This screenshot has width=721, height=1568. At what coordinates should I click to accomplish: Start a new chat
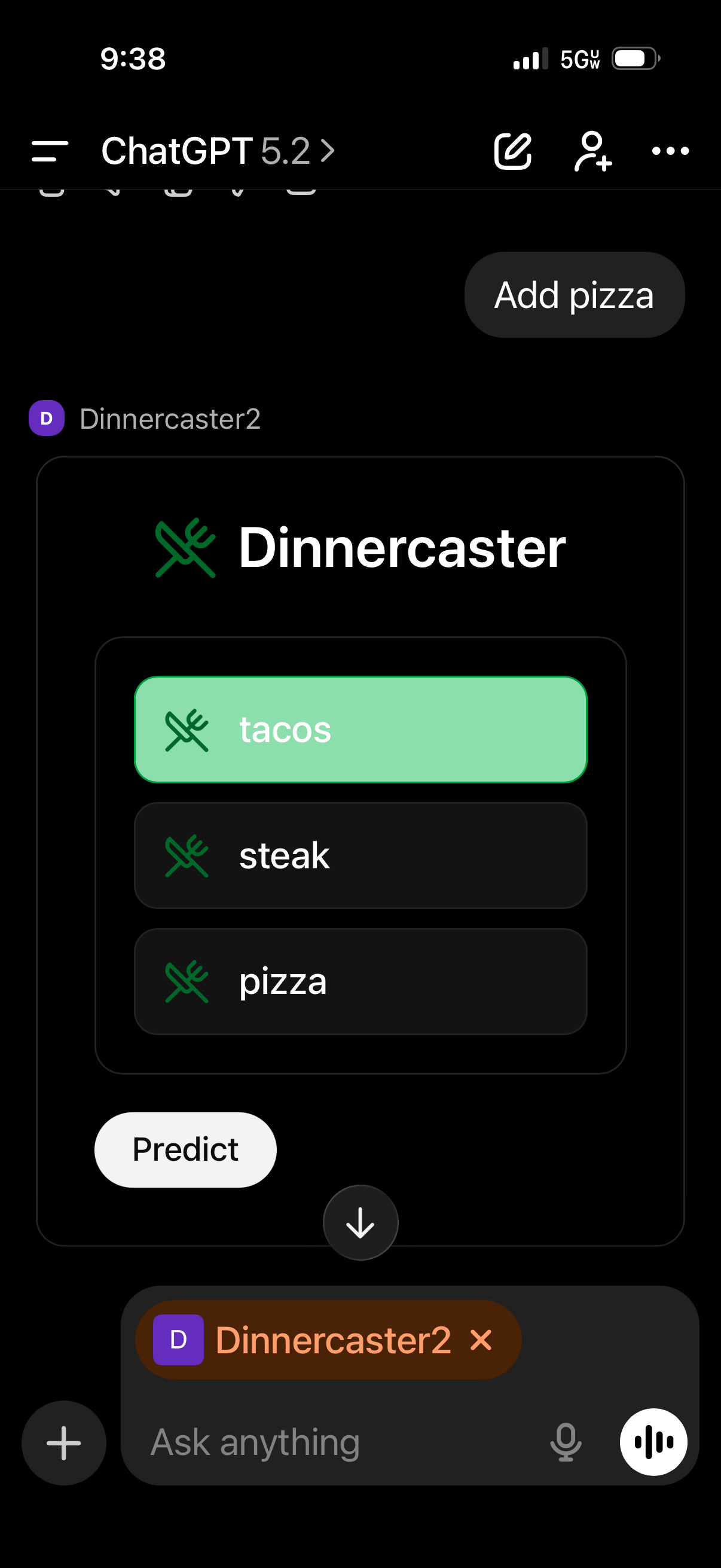(512, 150)
